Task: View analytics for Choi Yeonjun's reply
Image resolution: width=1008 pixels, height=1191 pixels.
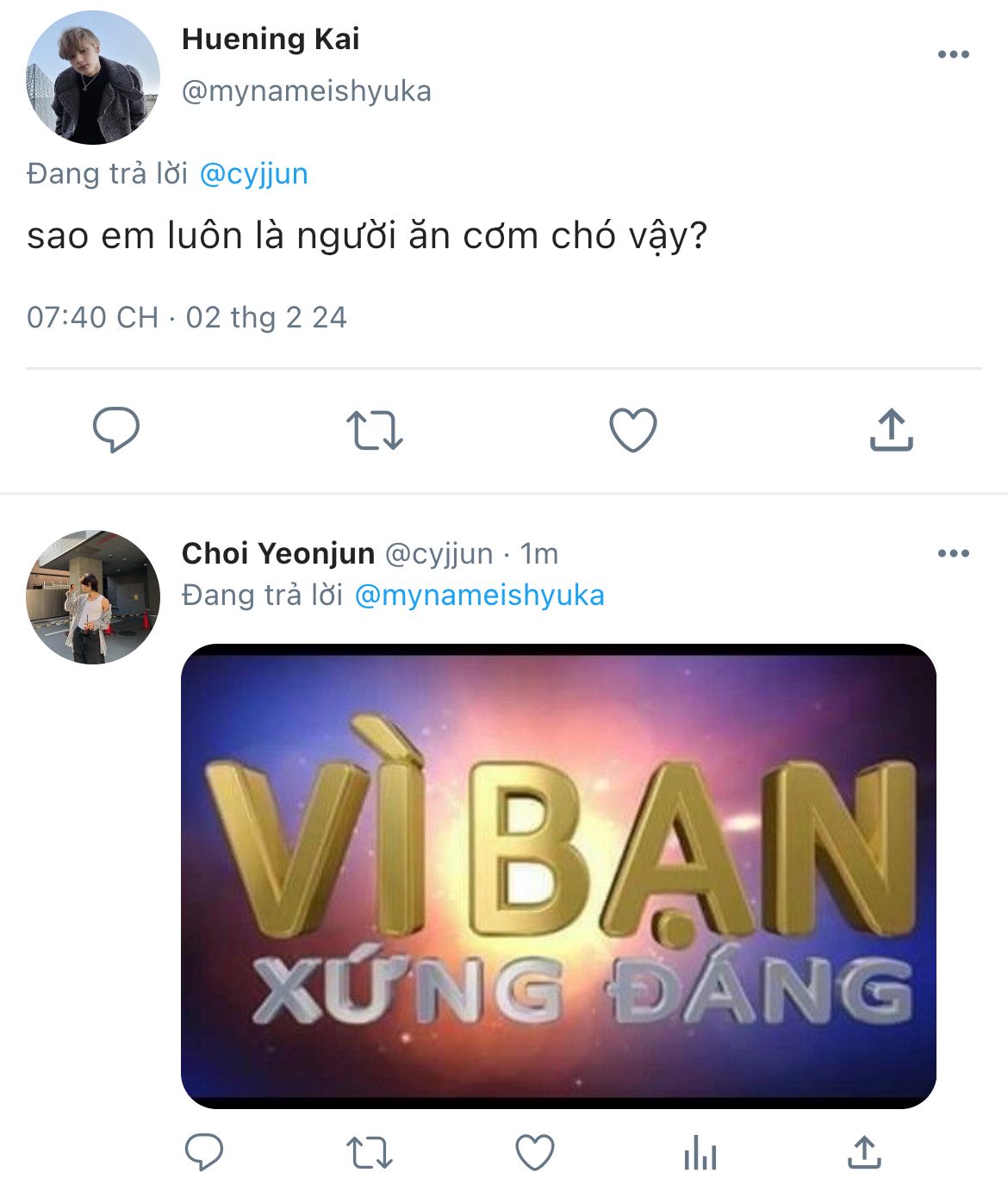Action: pos(700,1152)
